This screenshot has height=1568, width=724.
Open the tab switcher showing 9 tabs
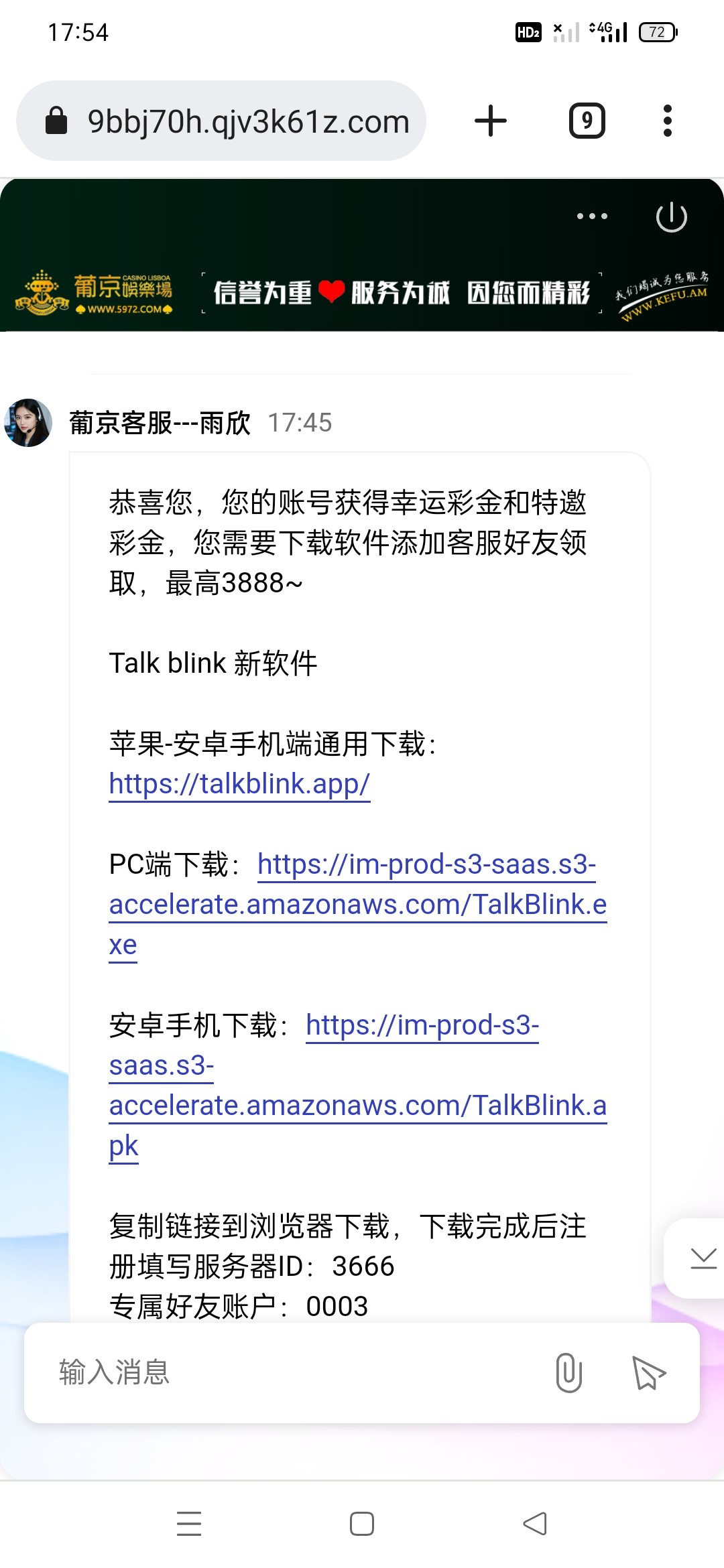pyautogui.click(x=587, y=121)
